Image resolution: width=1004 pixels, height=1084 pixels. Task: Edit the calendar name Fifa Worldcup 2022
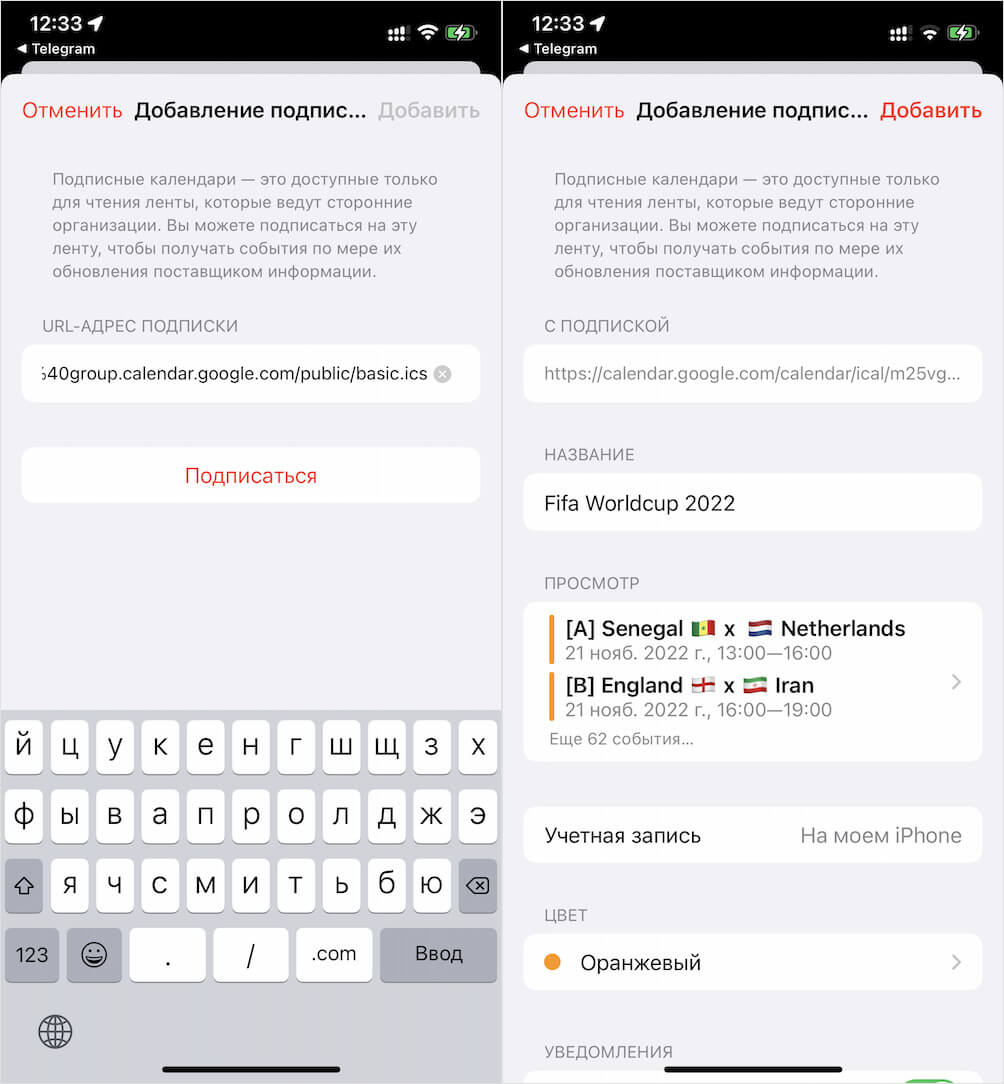point(752,502)
